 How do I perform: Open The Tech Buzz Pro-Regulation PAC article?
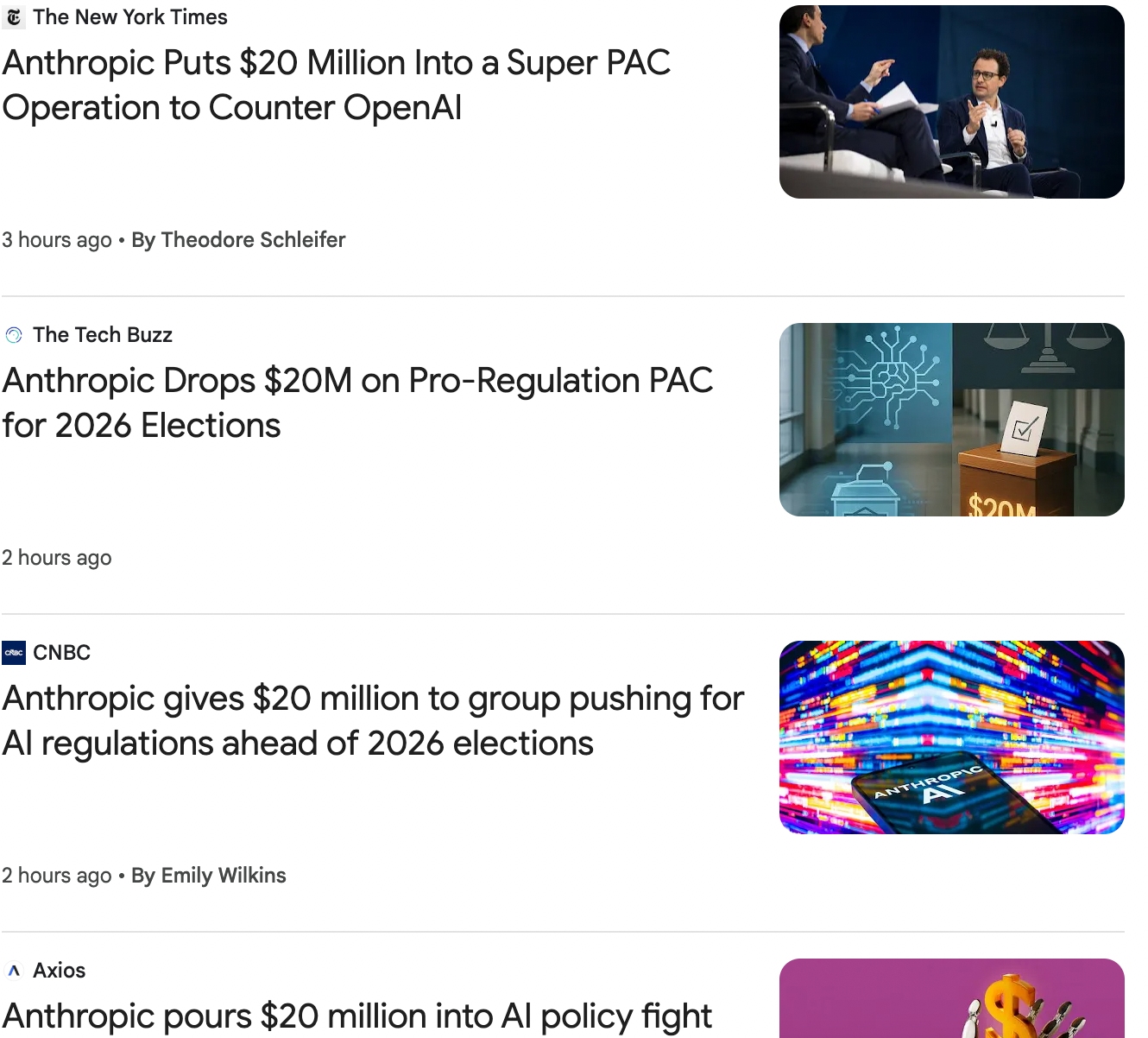pos(356,403)
